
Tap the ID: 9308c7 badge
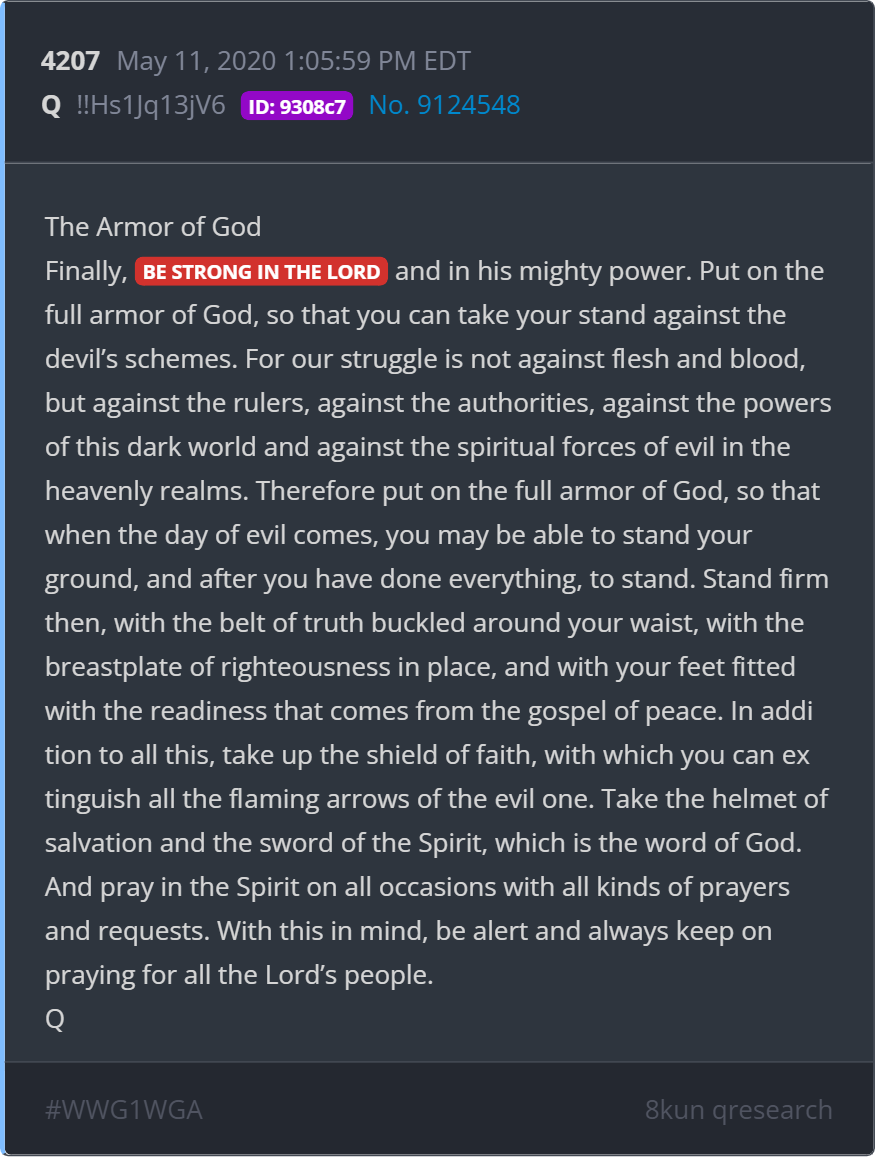(x=297, y=106)
